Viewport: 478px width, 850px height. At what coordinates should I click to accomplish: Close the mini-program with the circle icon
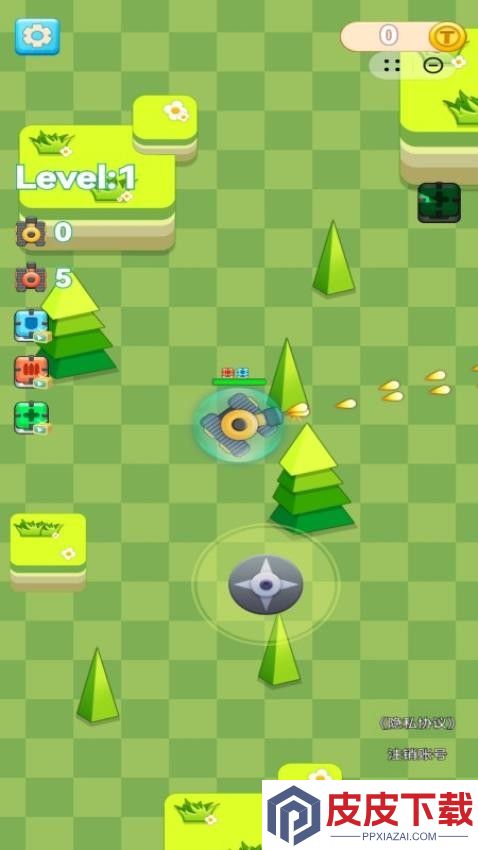click(433, 66)
